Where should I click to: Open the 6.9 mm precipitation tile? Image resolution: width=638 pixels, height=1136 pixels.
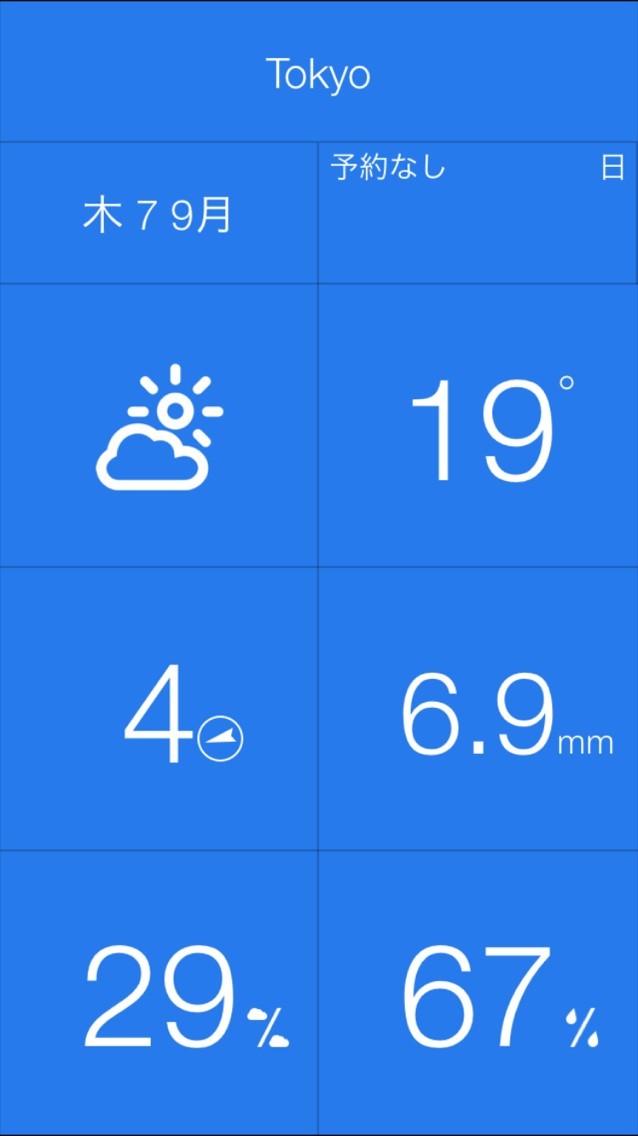click(478, 709)
